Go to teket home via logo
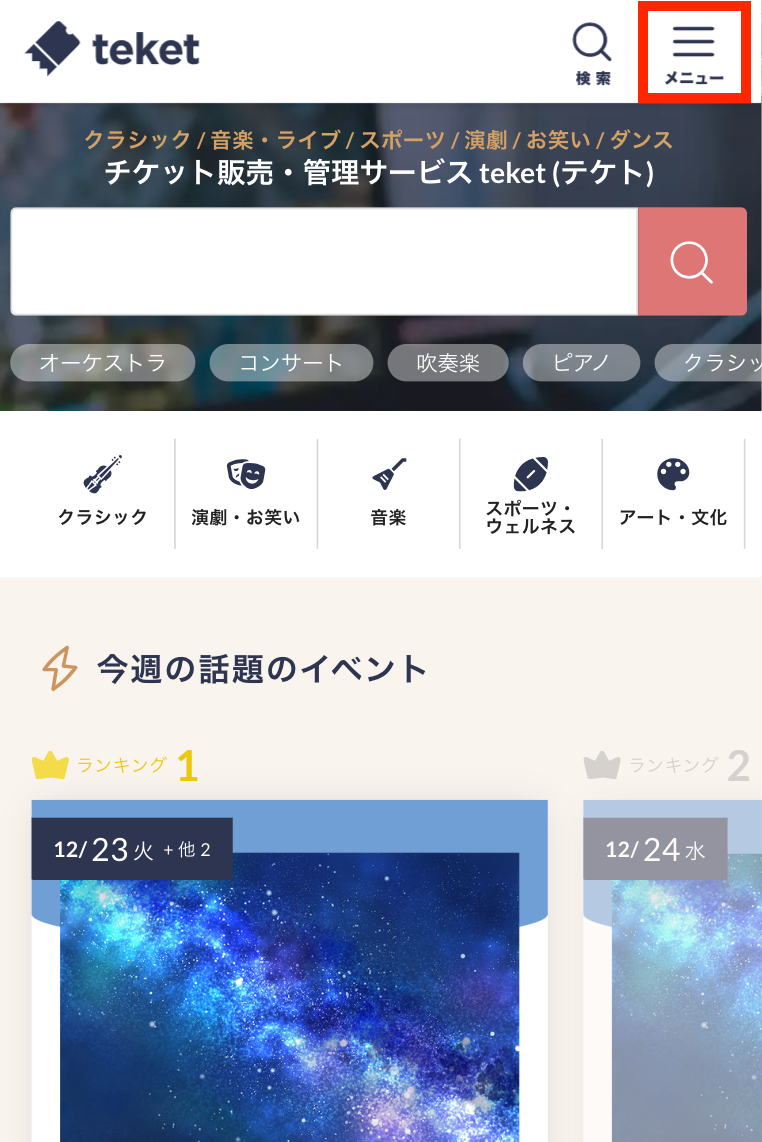Image resolution: width=762 pixels, height=1142 pixels. (112, 49)
